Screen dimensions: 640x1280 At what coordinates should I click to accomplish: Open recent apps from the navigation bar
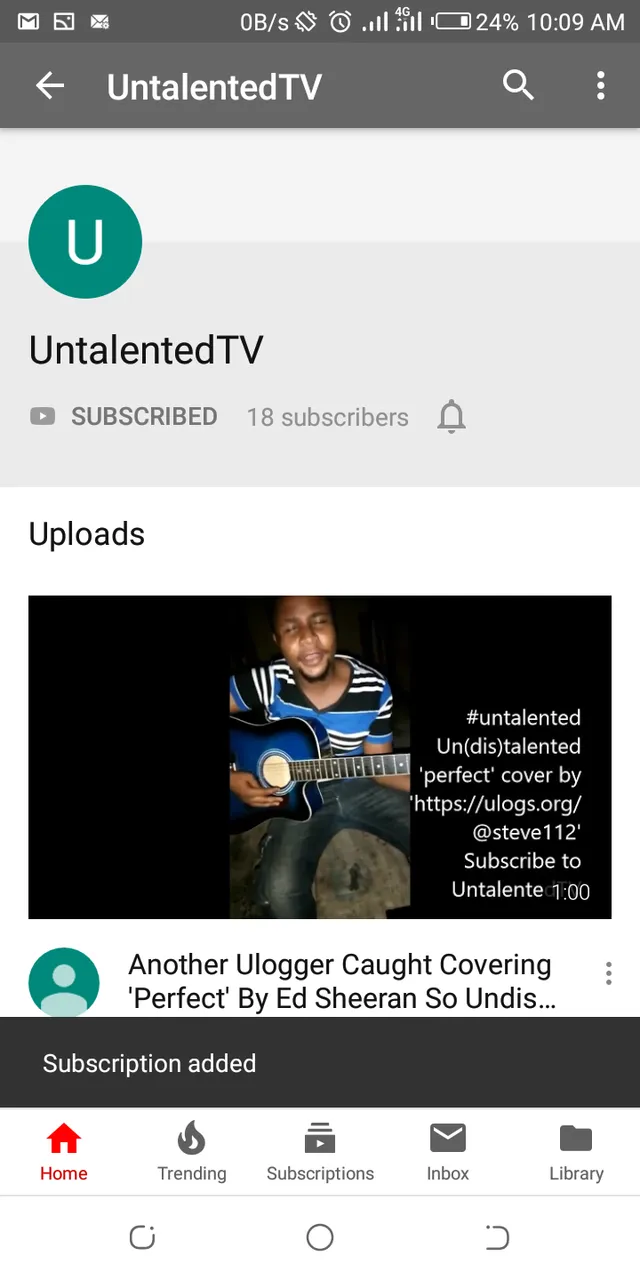tap(142, 1238)
